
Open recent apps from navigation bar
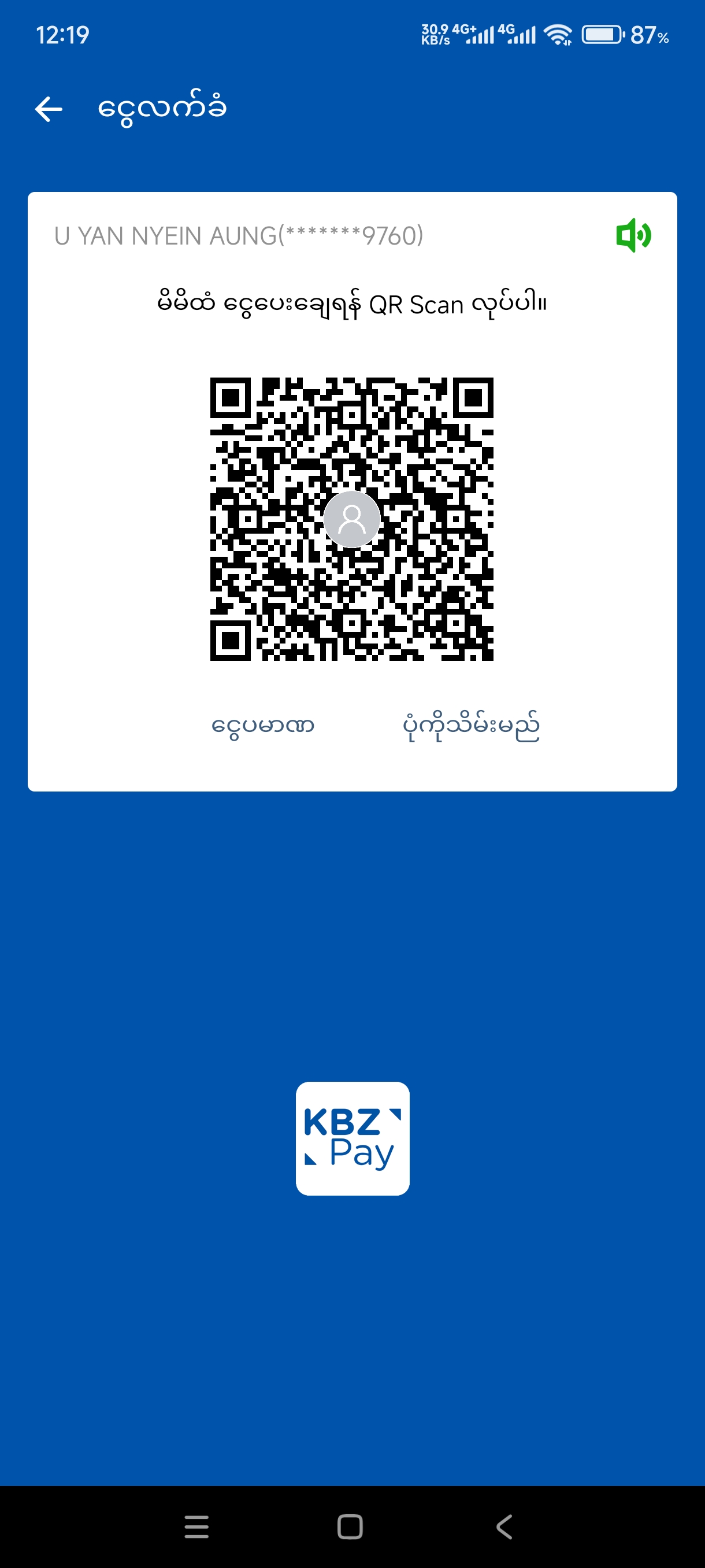[196, 1526]
